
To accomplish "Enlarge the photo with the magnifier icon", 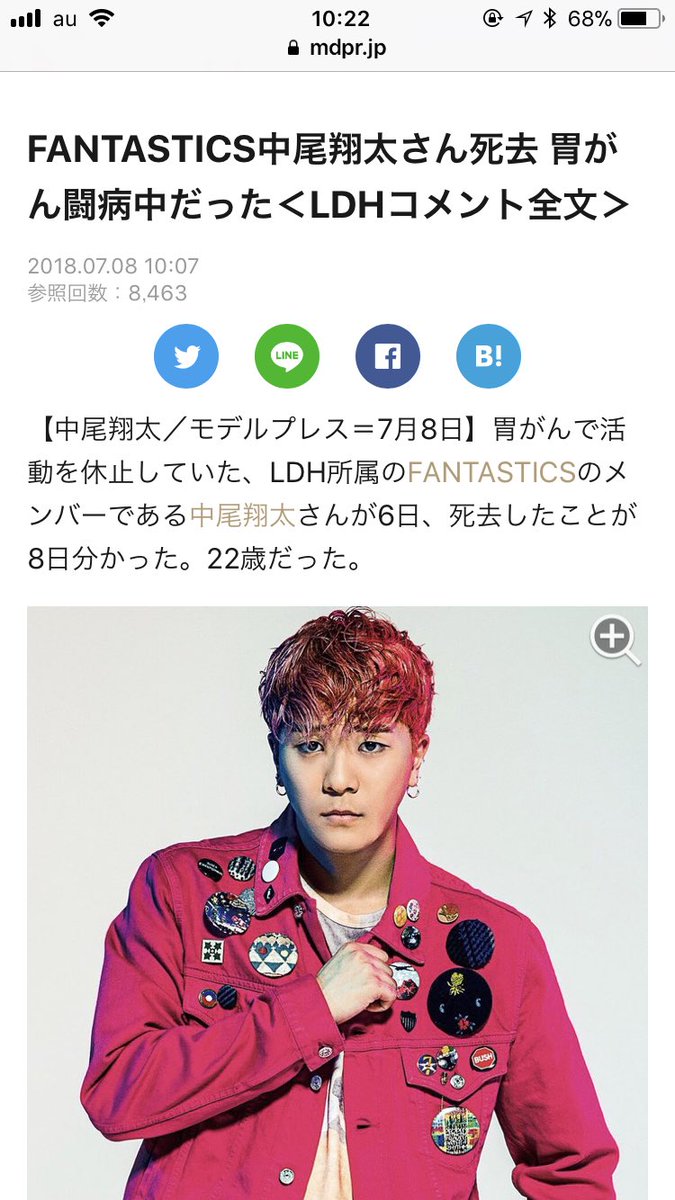I will tap(615, 639).
